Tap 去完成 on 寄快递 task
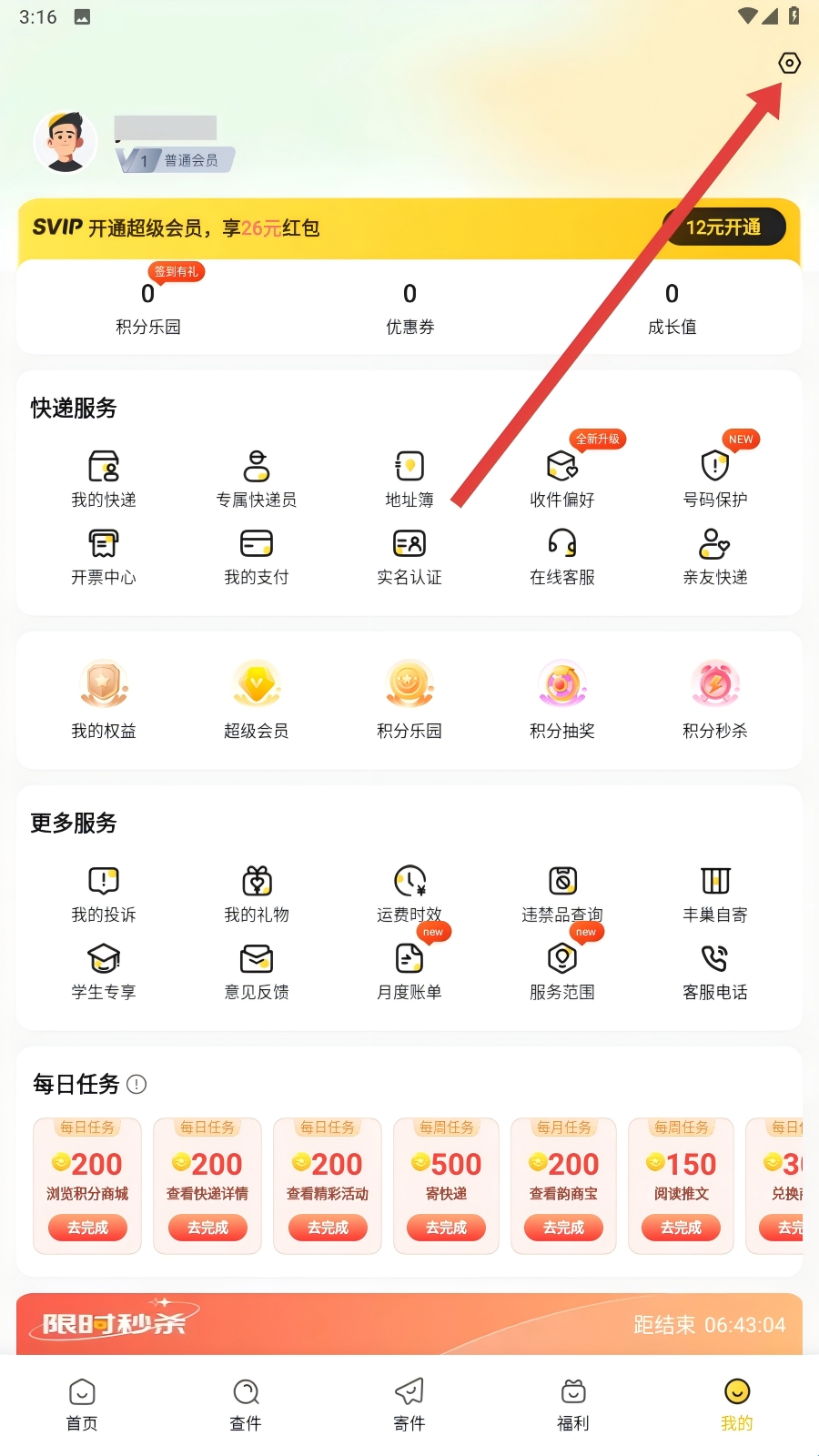This screenshot has height=1456, width=819. coord(446,1228)
